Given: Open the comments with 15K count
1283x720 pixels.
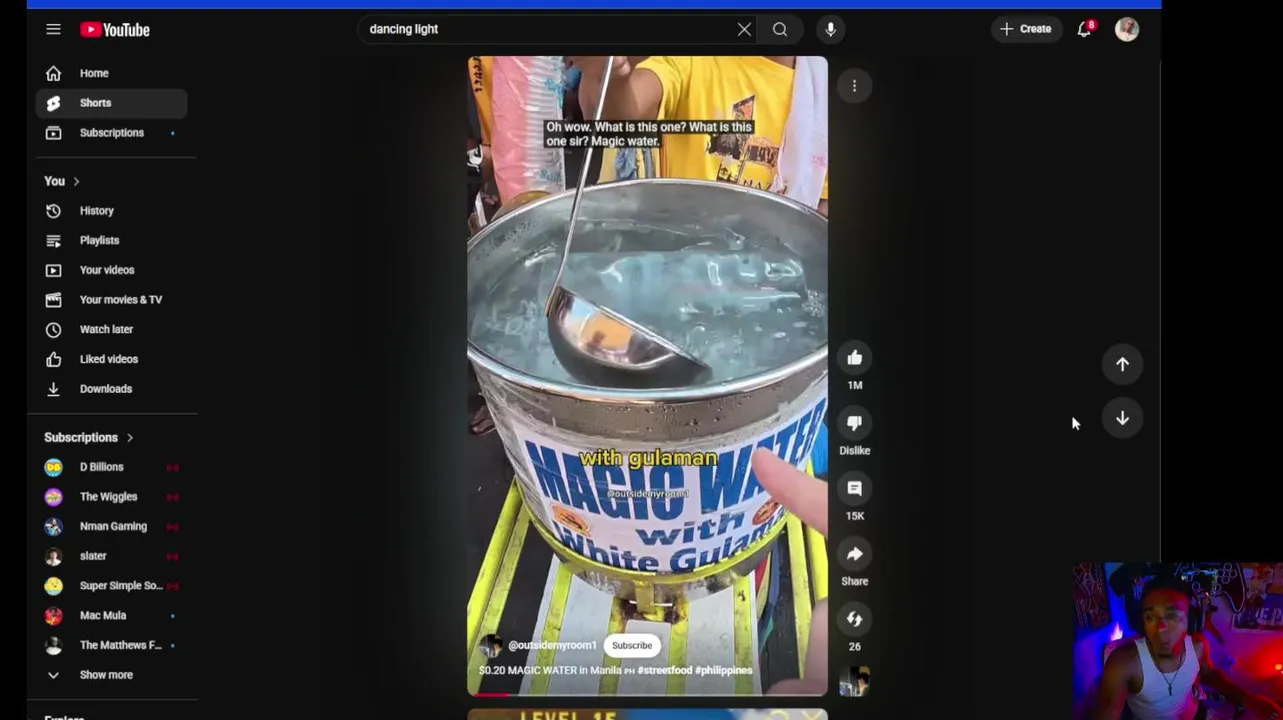Looking at the screenshot, I should 854,488.
